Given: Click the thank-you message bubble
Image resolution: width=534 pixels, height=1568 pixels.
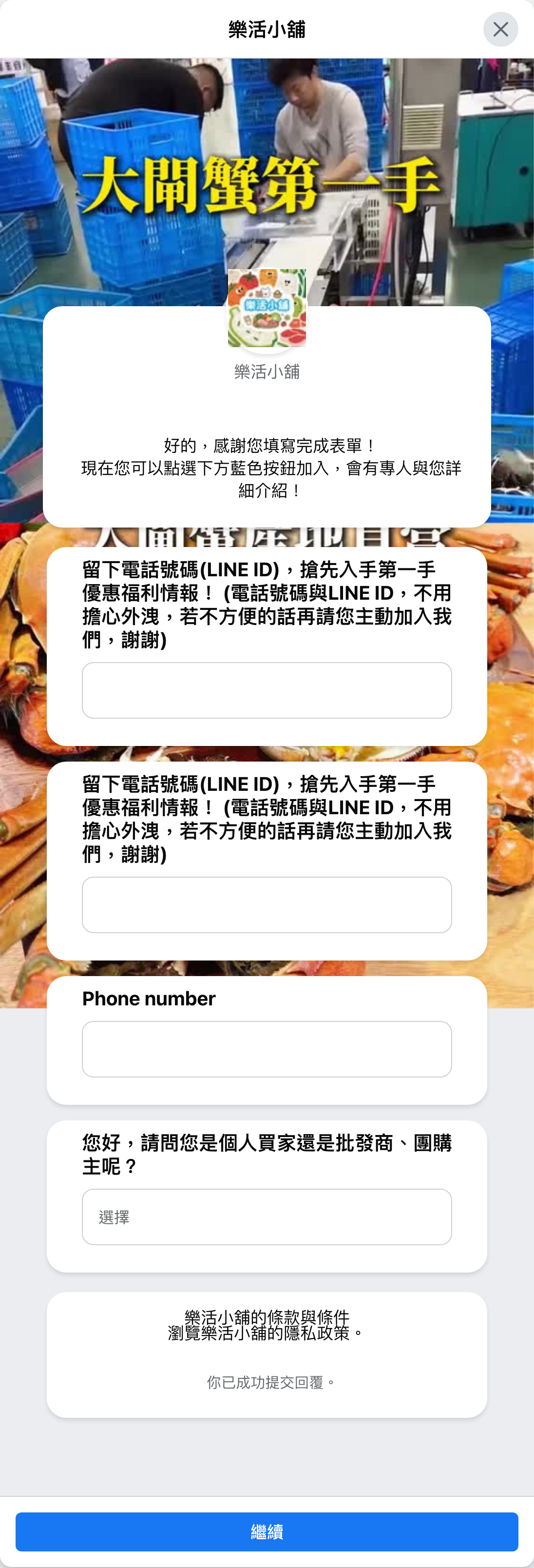Looking at the screenshot, I should (x=267, y=469).
